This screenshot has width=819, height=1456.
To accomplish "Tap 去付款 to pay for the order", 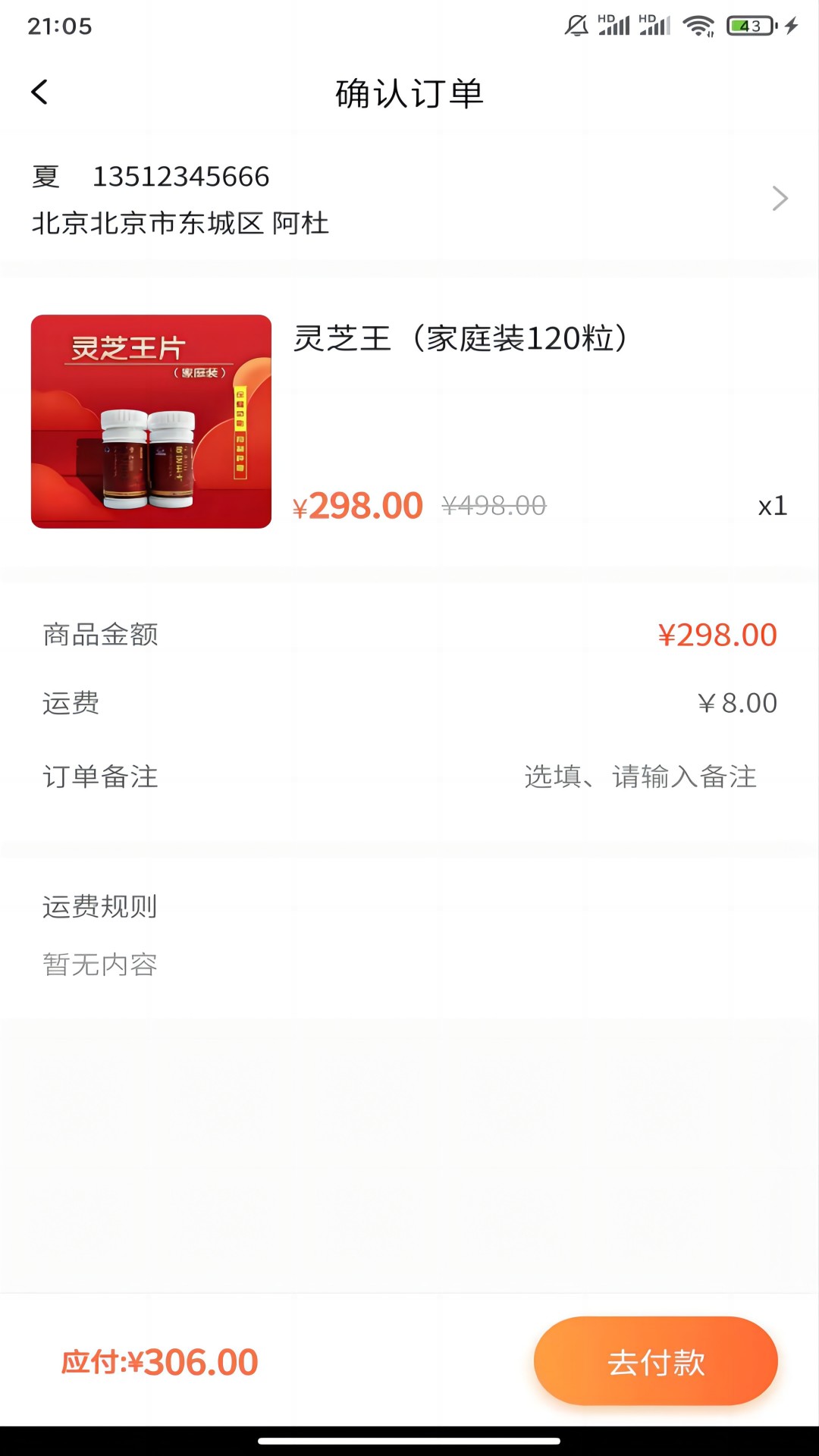I will 655,1362.
